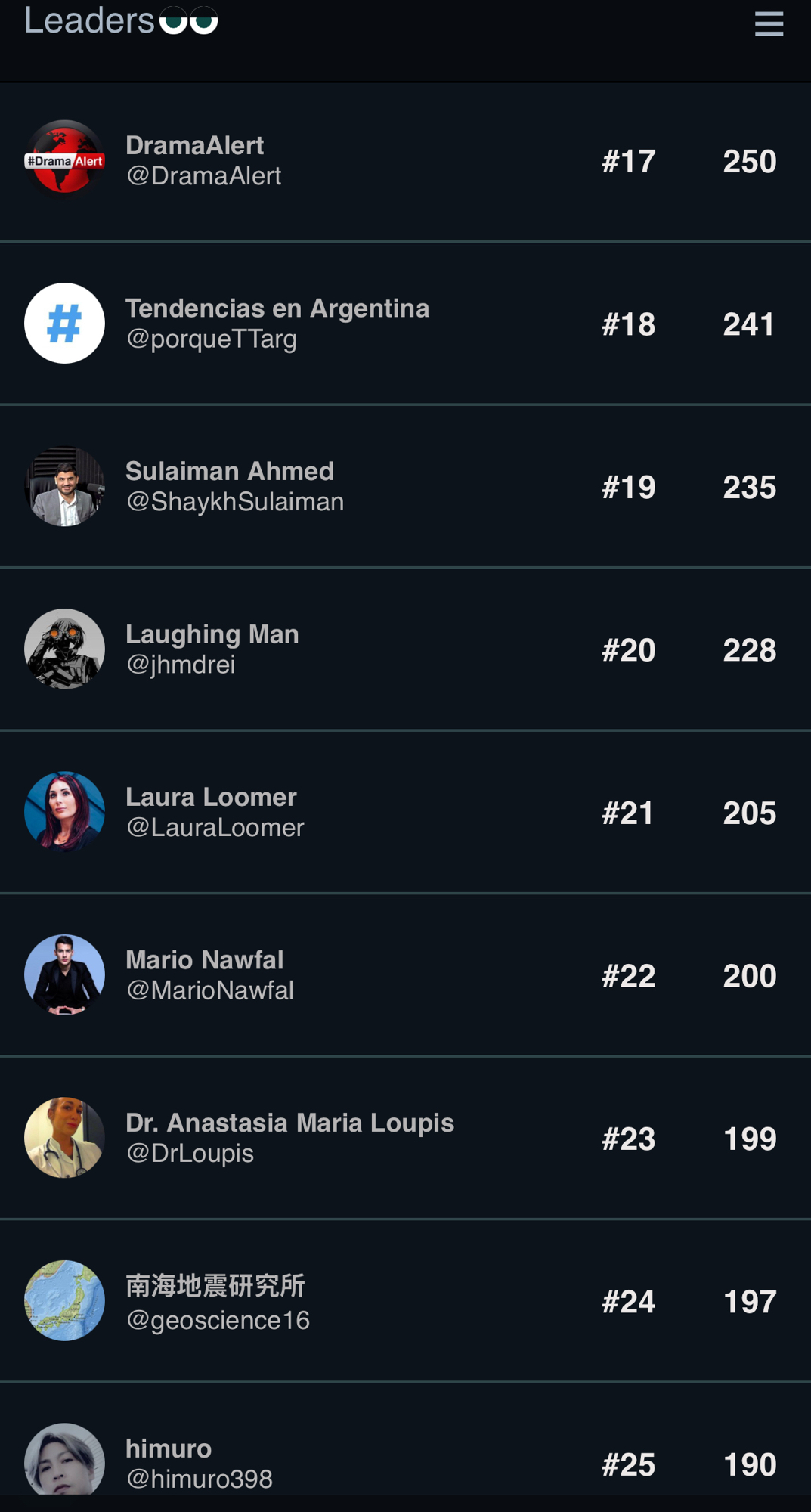The image size is (811, 1512).
Task: Open the hamburger menu
Action: [x=769, y=24]
